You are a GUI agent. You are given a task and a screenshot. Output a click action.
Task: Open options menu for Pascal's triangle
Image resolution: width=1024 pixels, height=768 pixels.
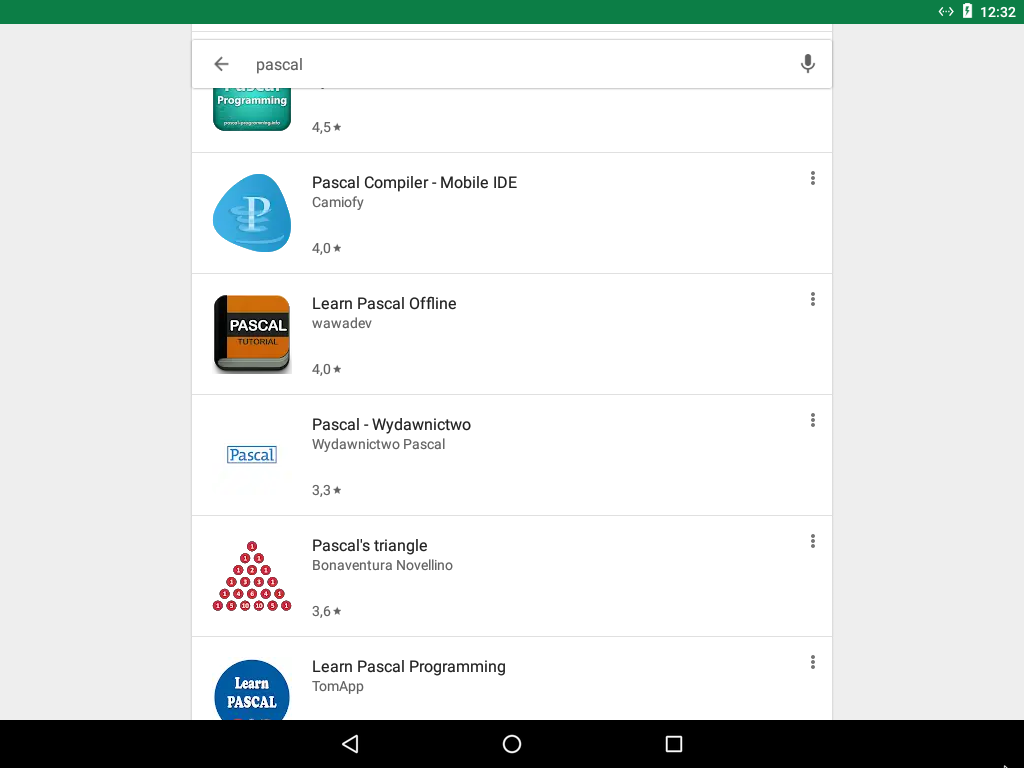click(813, 541)
